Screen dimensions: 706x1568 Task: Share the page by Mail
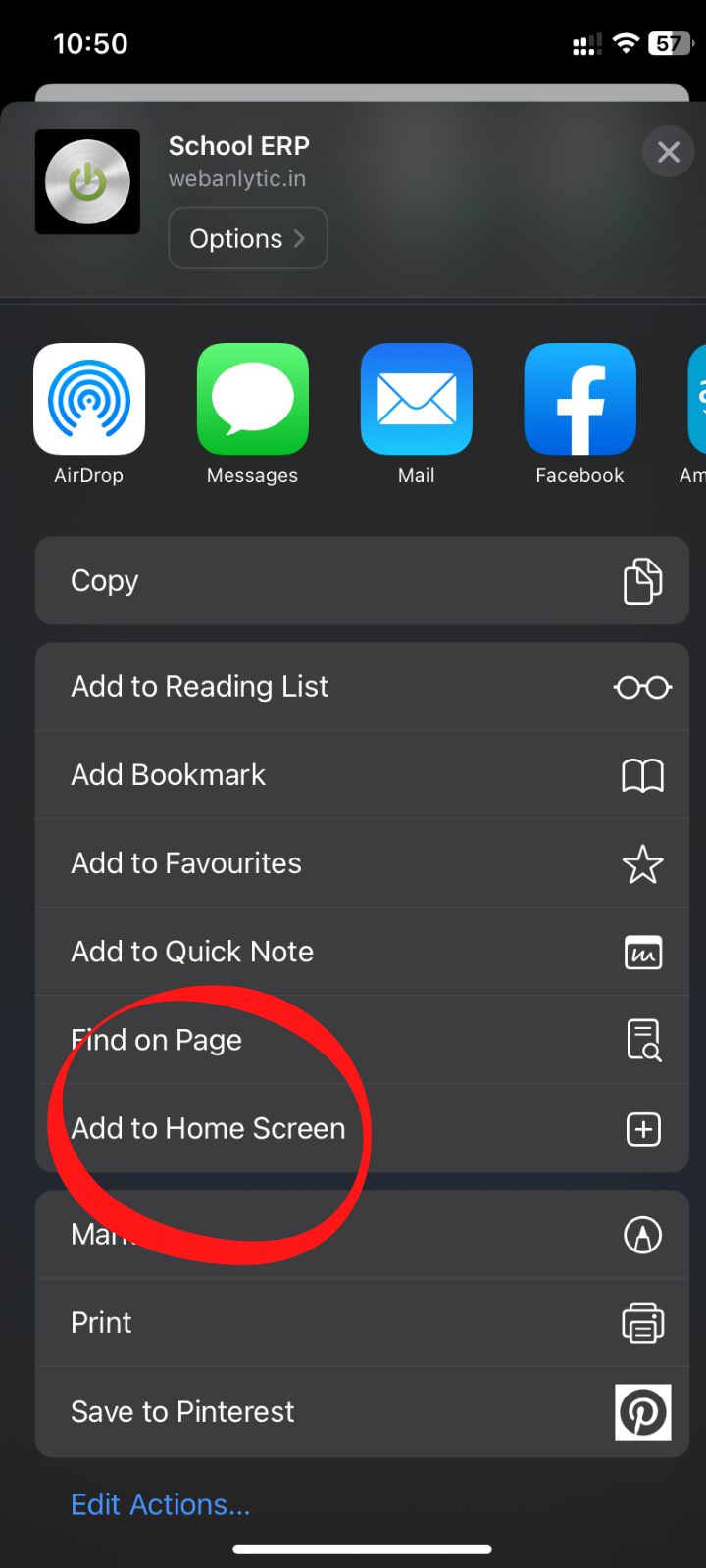click(x=417, y=400)
